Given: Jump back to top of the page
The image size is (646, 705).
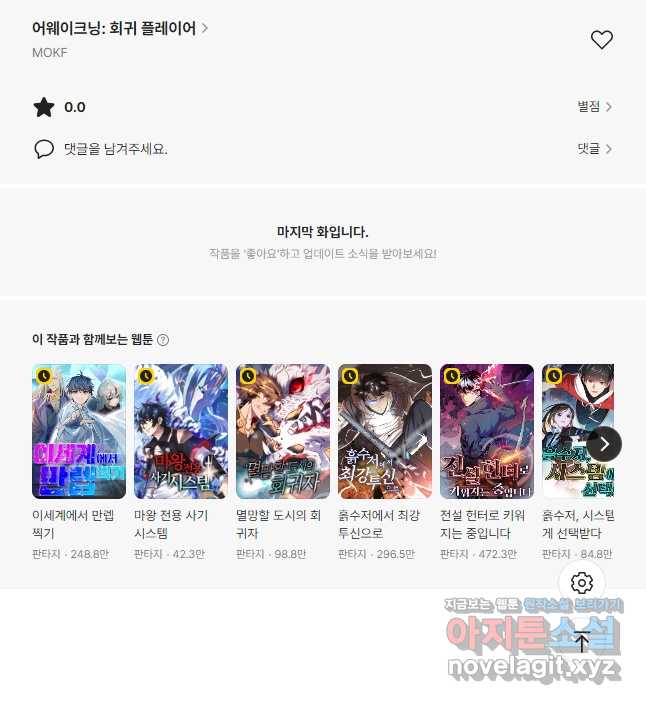Looking at the screenshot, I should tap(582, 642).
